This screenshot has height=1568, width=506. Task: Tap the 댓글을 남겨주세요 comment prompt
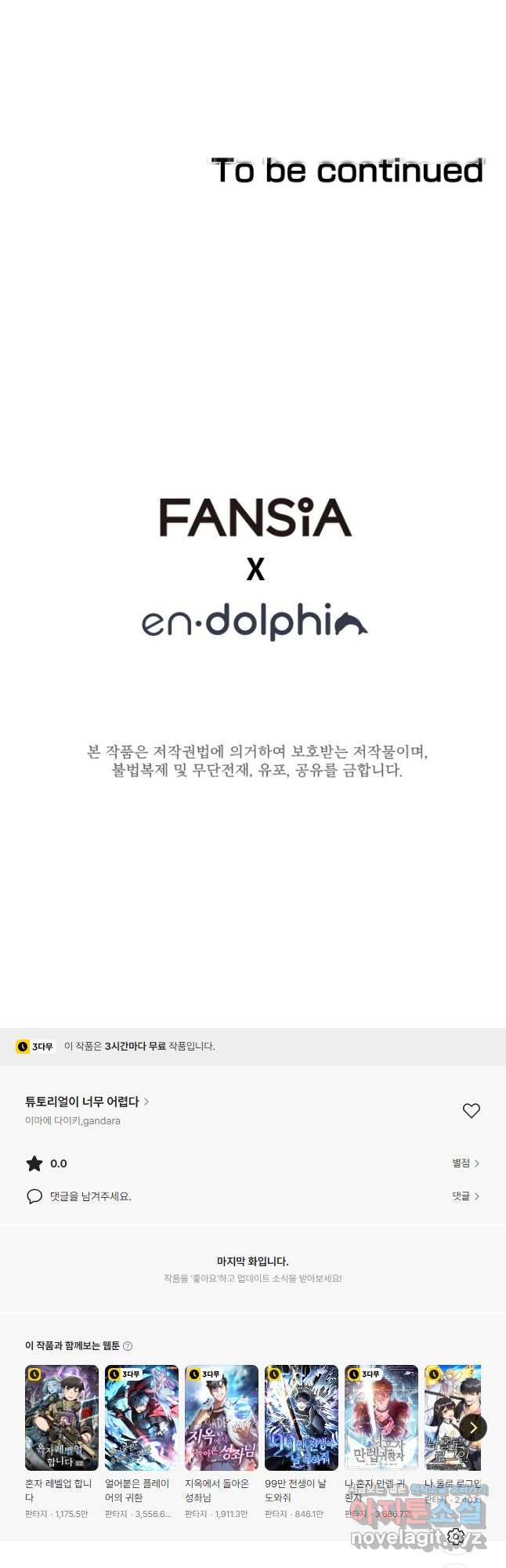click(x=90, y=1196)
